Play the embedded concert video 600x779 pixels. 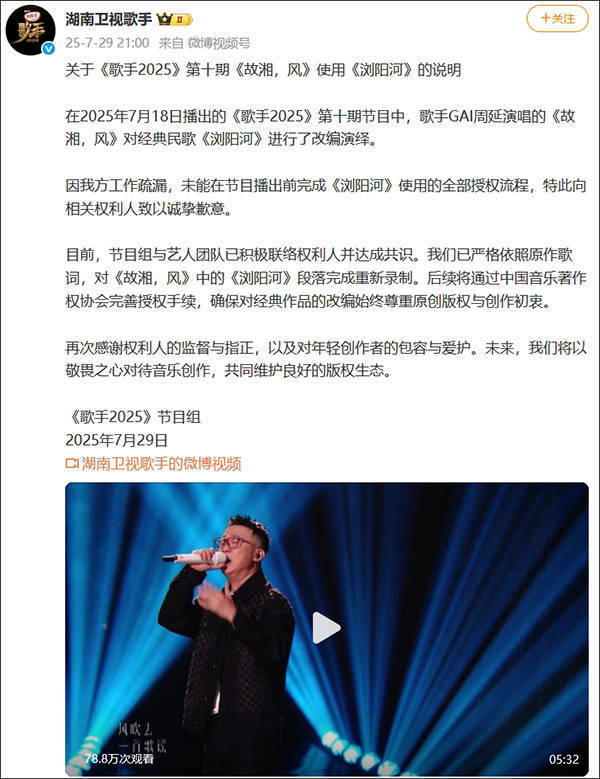point(326,627)
